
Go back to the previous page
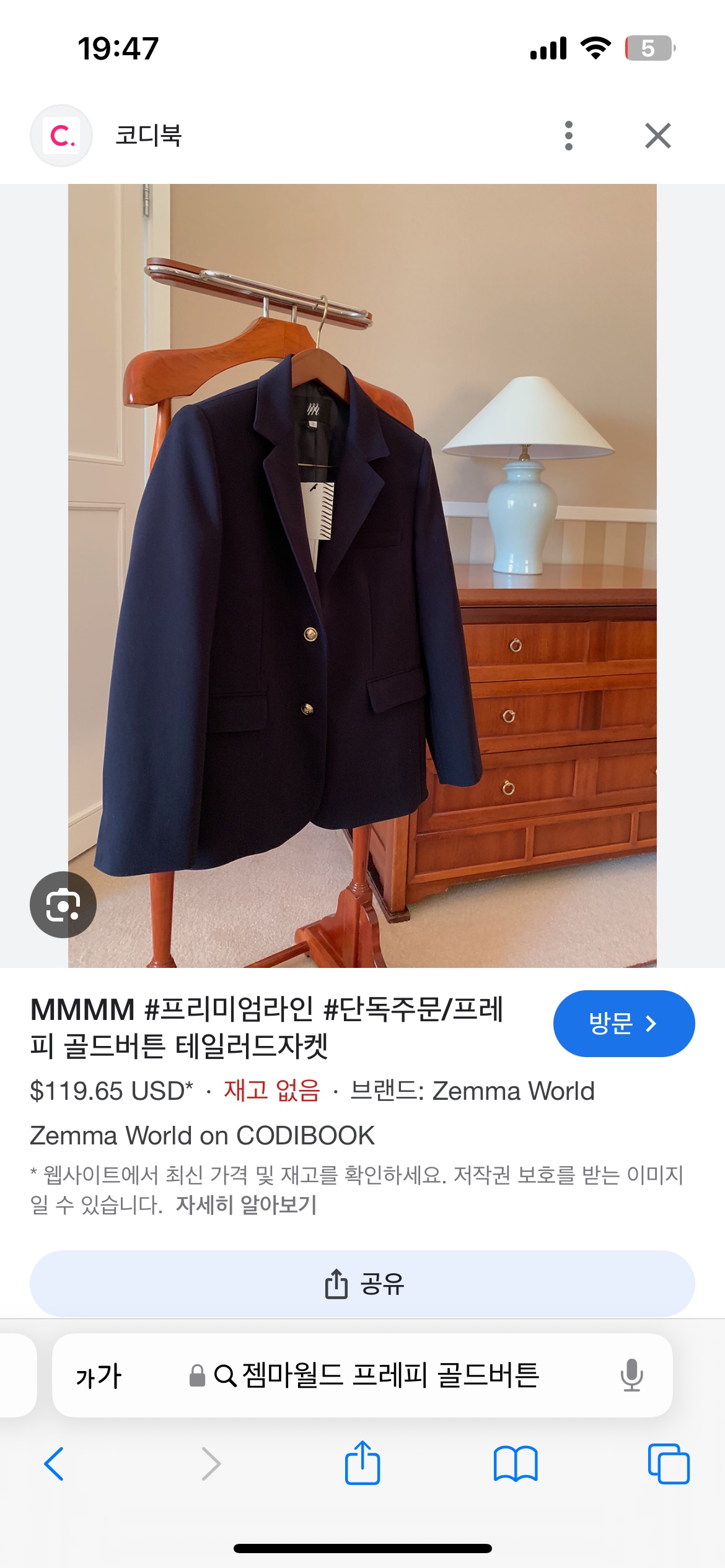click(55, 1465)
